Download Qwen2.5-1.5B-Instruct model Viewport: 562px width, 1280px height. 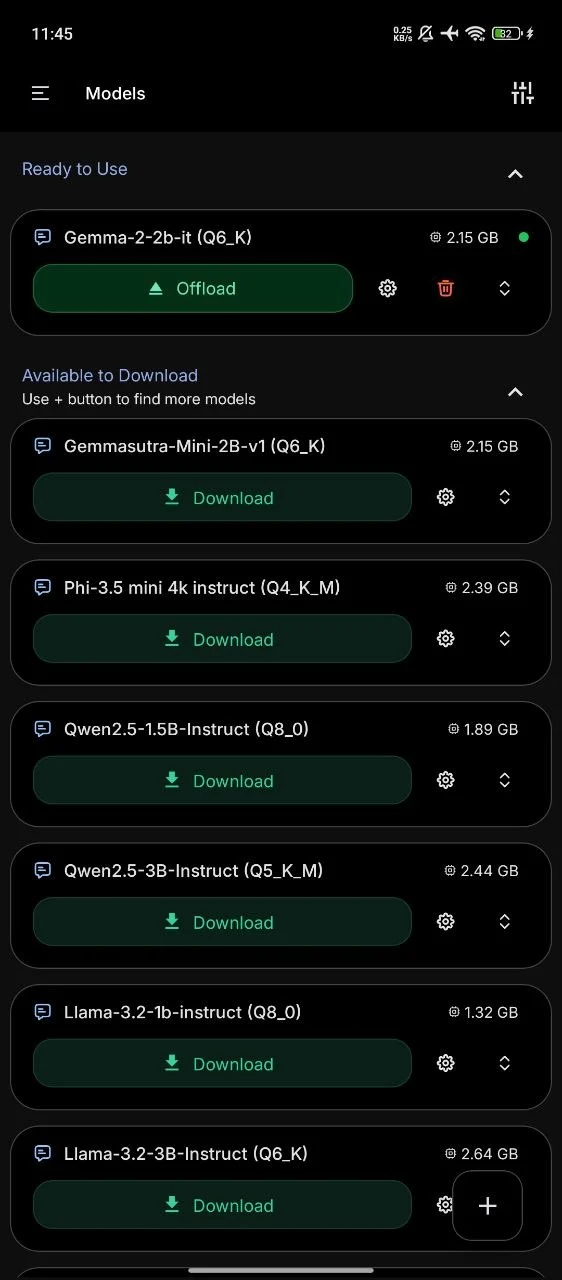click(x=222, y=780)
